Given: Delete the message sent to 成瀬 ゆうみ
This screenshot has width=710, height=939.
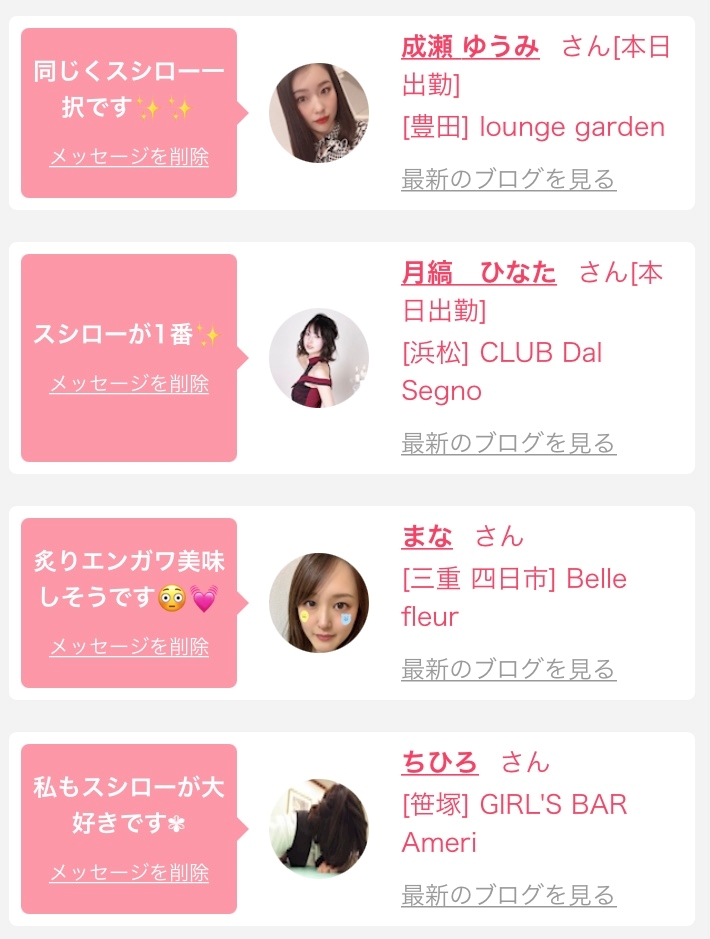Looking at the screenshot, I should tap(129, 157).
